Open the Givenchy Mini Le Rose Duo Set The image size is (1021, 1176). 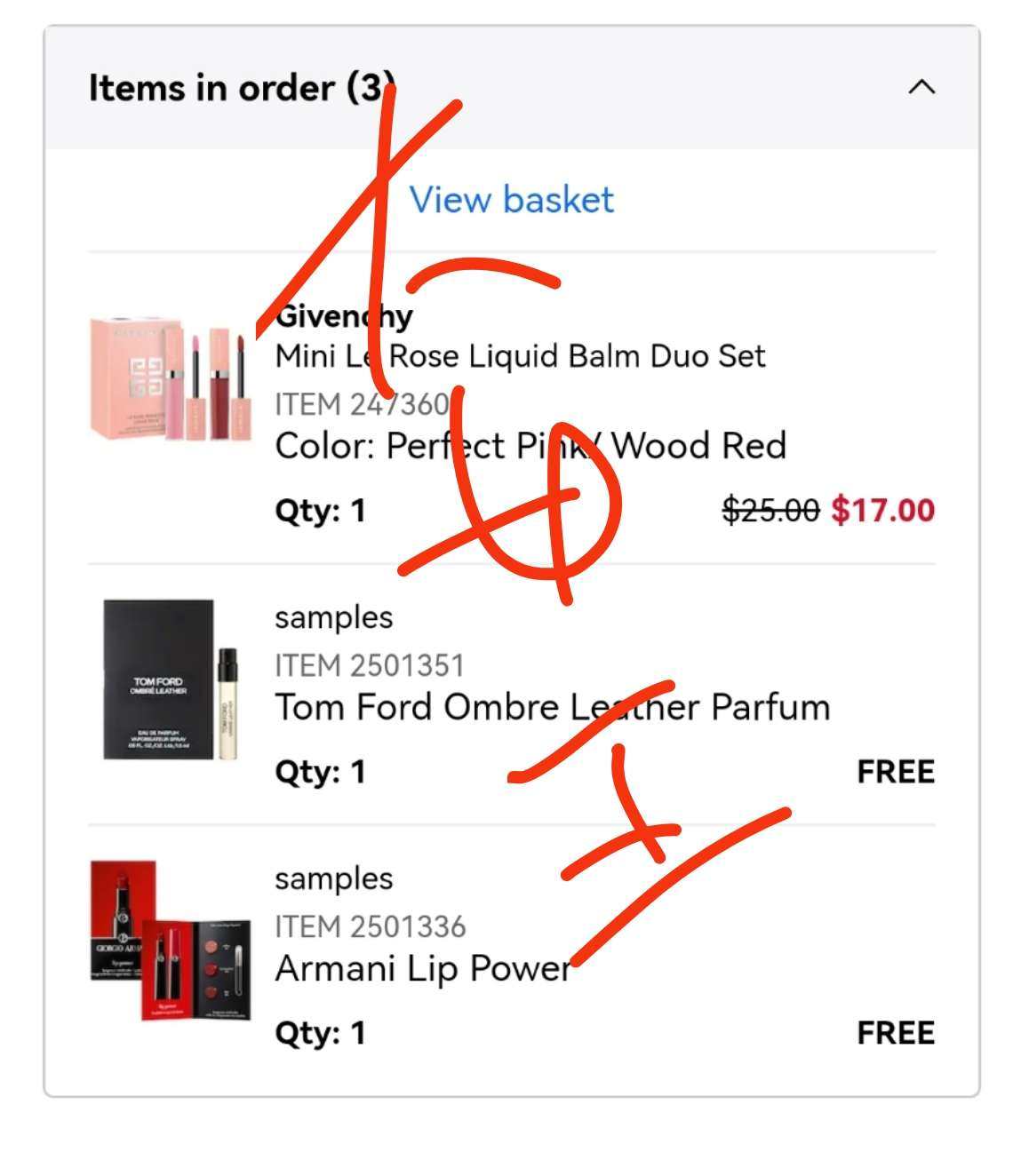tap(519, 356)
